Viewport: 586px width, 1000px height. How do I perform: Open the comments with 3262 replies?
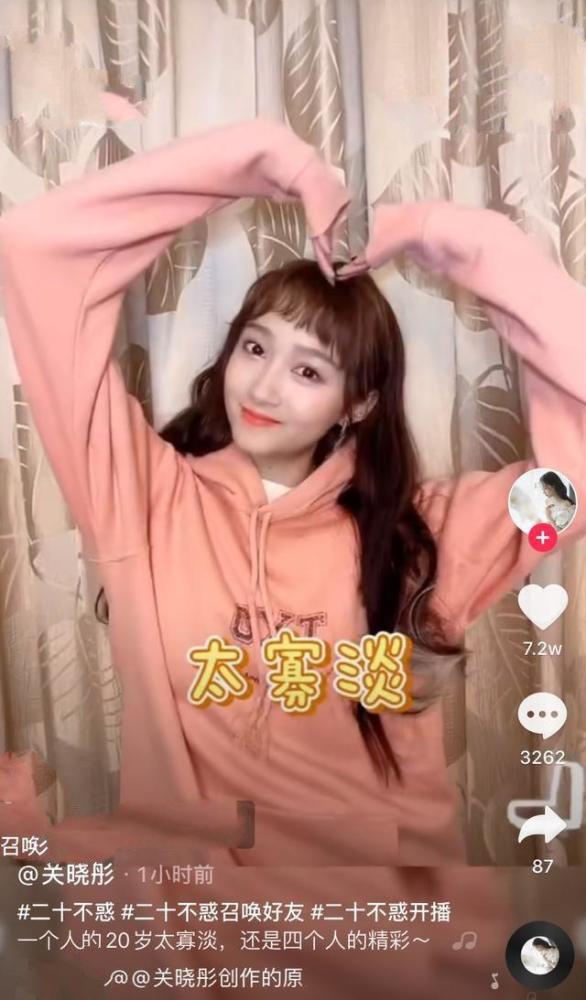[542, 716]
